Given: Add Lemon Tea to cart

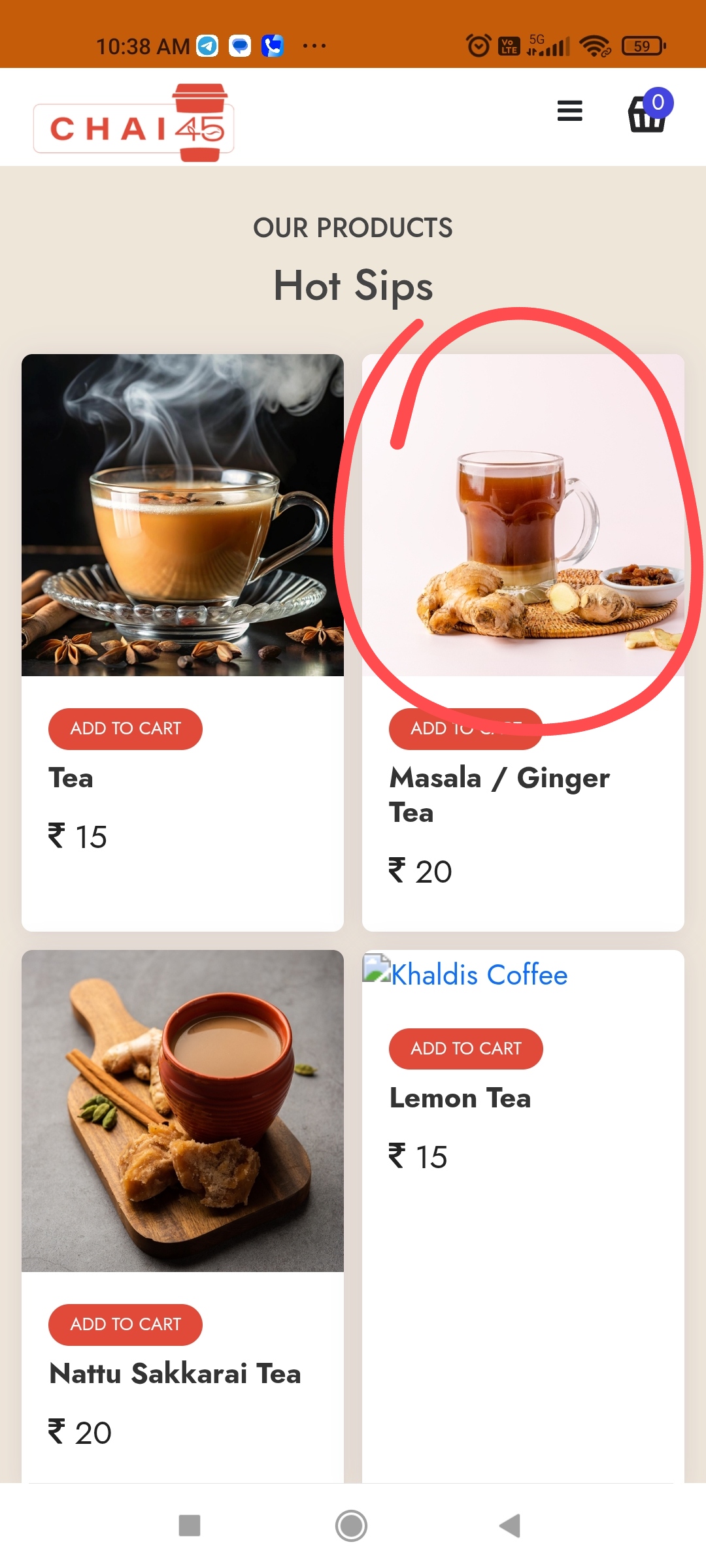Looking at the screenshot, I should [x=465, y=1049].
